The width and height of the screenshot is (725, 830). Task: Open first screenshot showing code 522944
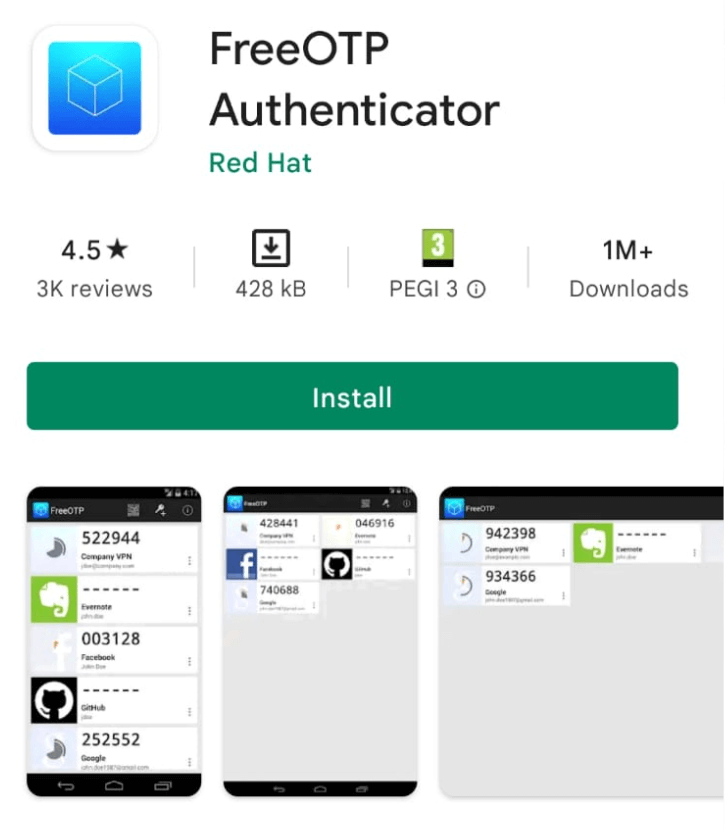(x=114, y=640)
